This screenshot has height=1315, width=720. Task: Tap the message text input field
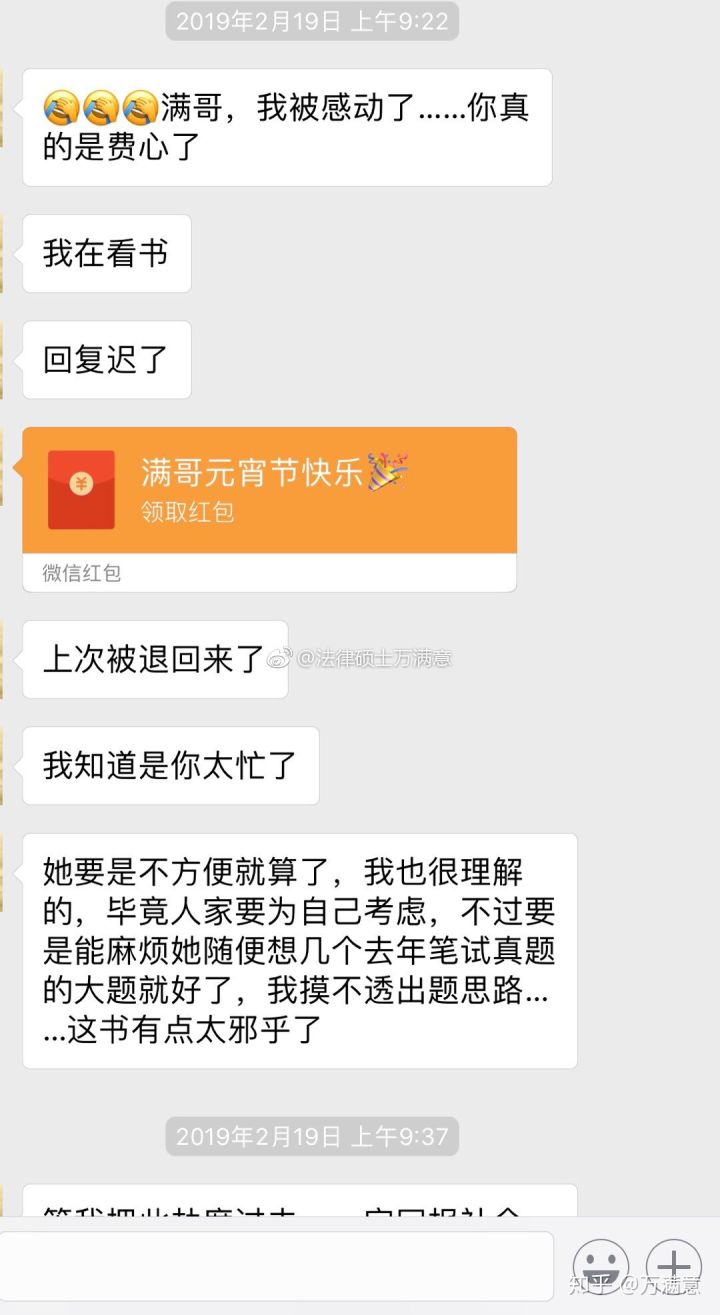click(x=276, y=1265)
